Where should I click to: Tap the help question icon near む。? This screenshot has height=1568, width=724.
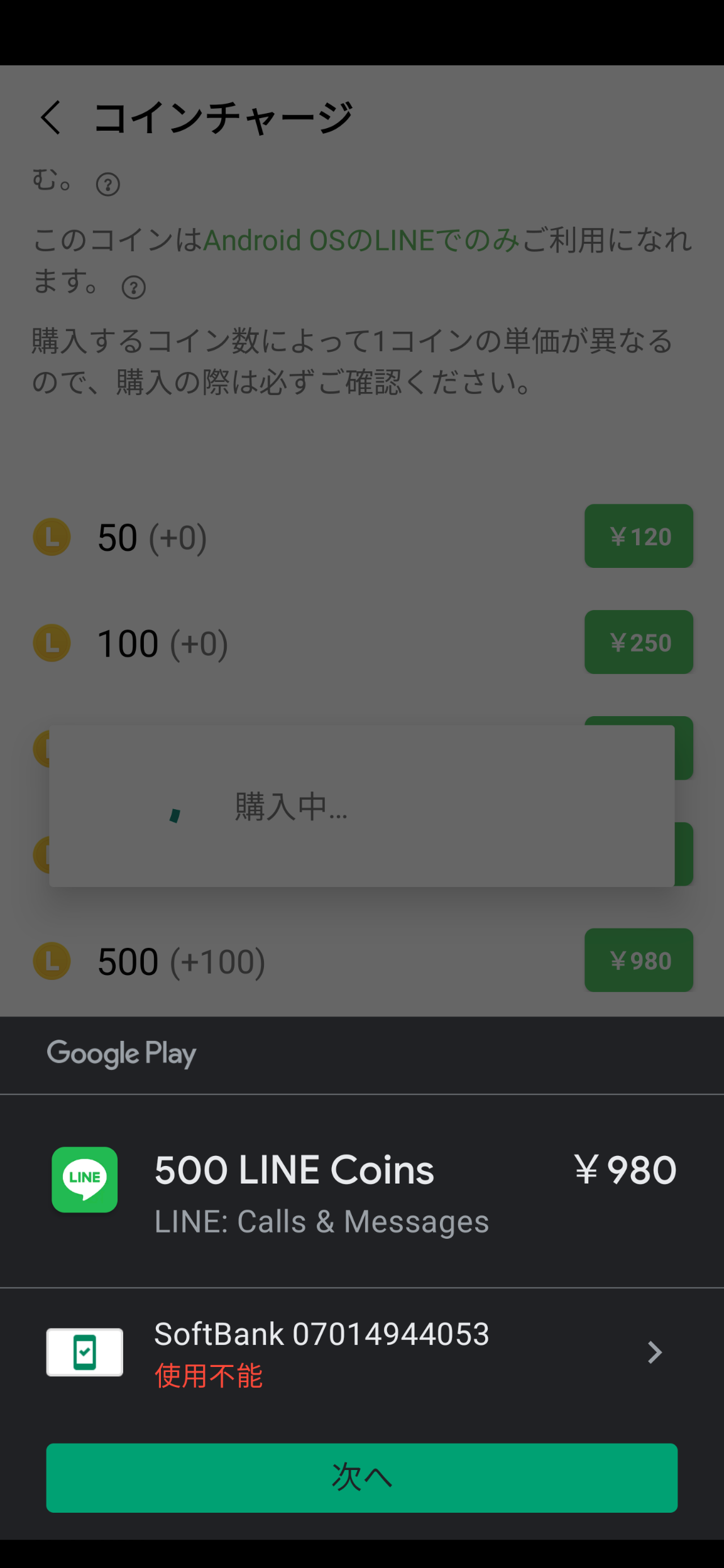click(107, 184)
